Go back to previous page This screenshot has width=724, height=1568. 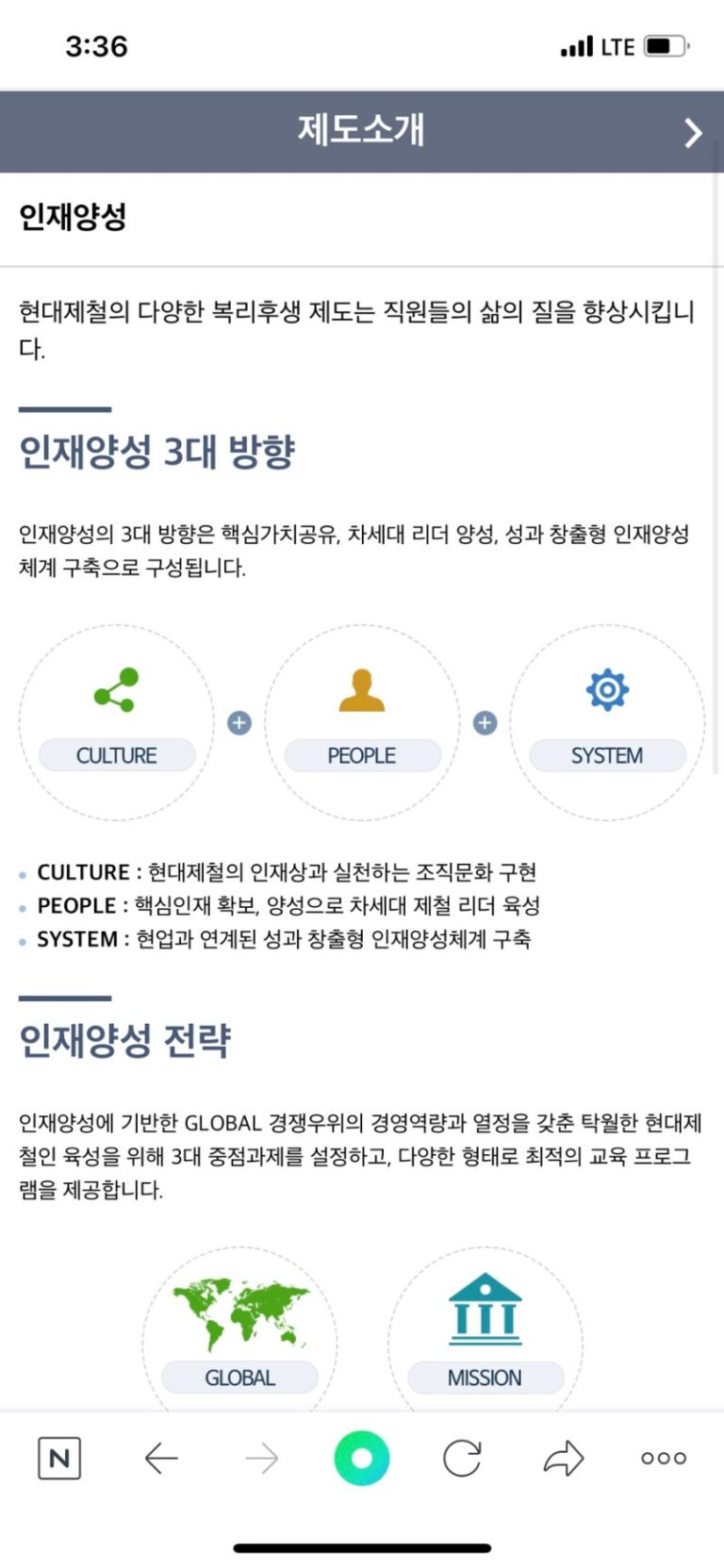161,1459
